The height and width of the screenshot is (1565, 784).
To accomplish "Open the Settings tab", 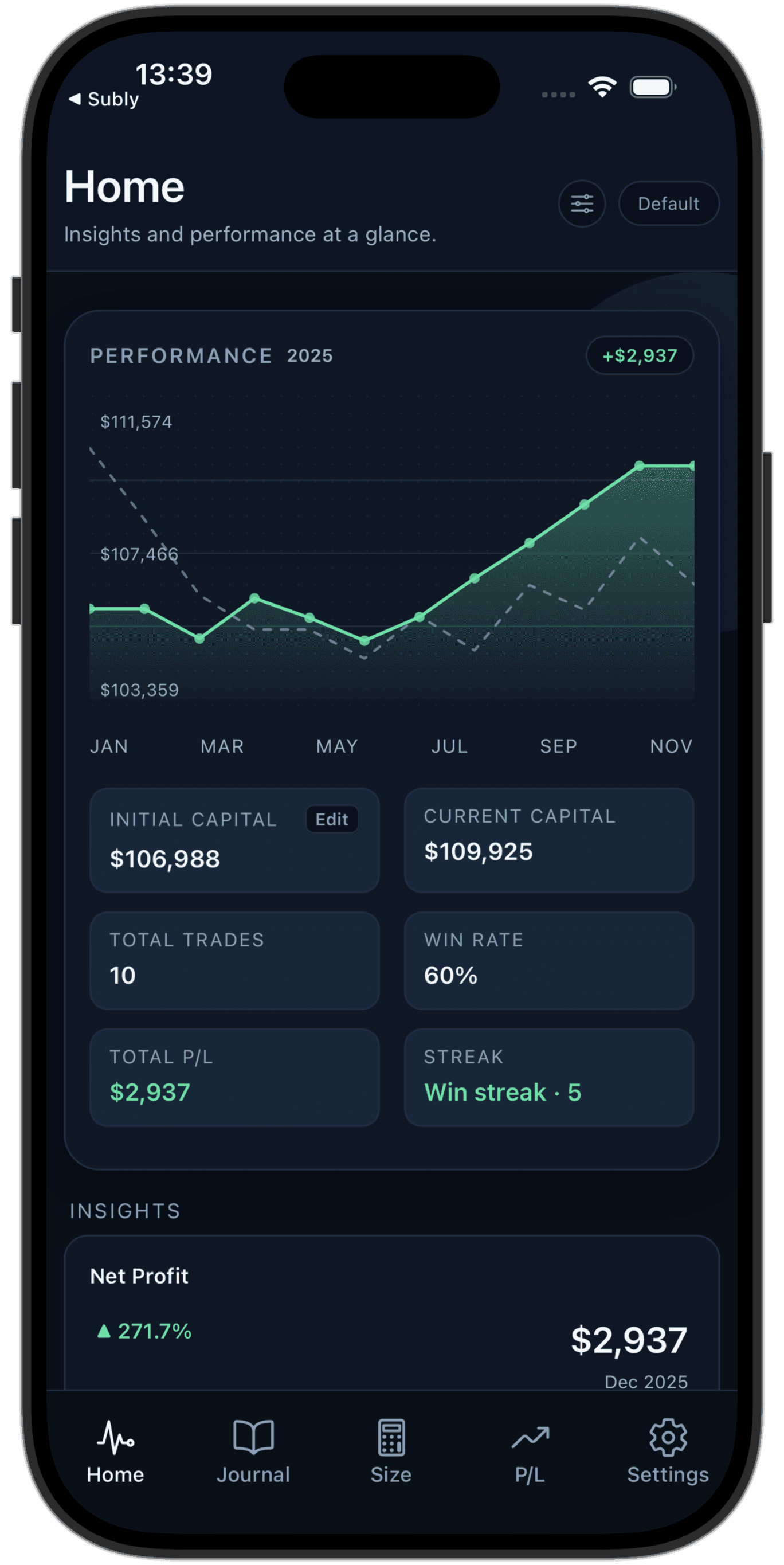I will pos(668,1451).
